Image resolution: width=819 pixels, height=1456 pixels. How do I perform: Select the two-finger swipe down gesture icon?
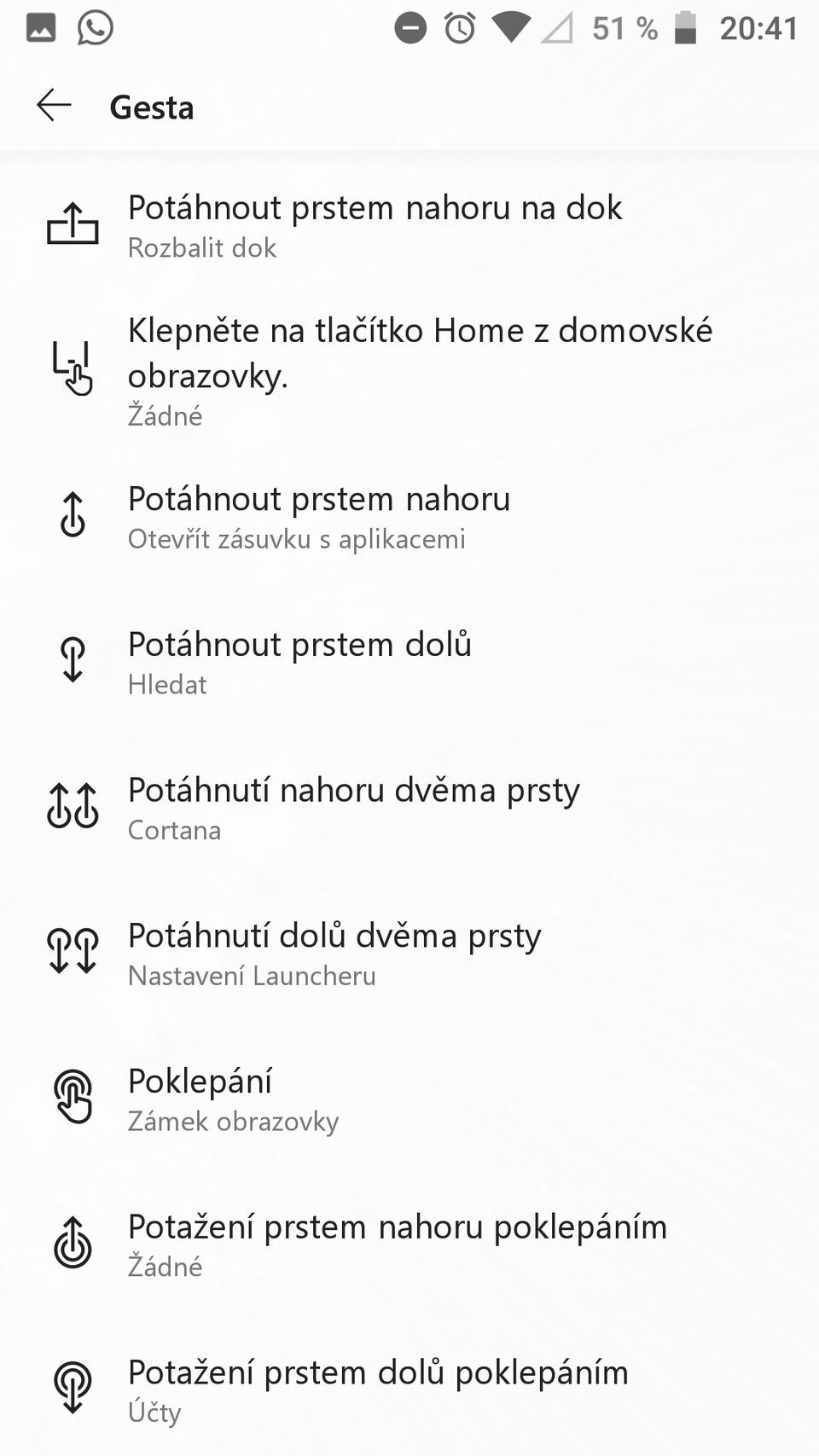click(x=73, y=949)
